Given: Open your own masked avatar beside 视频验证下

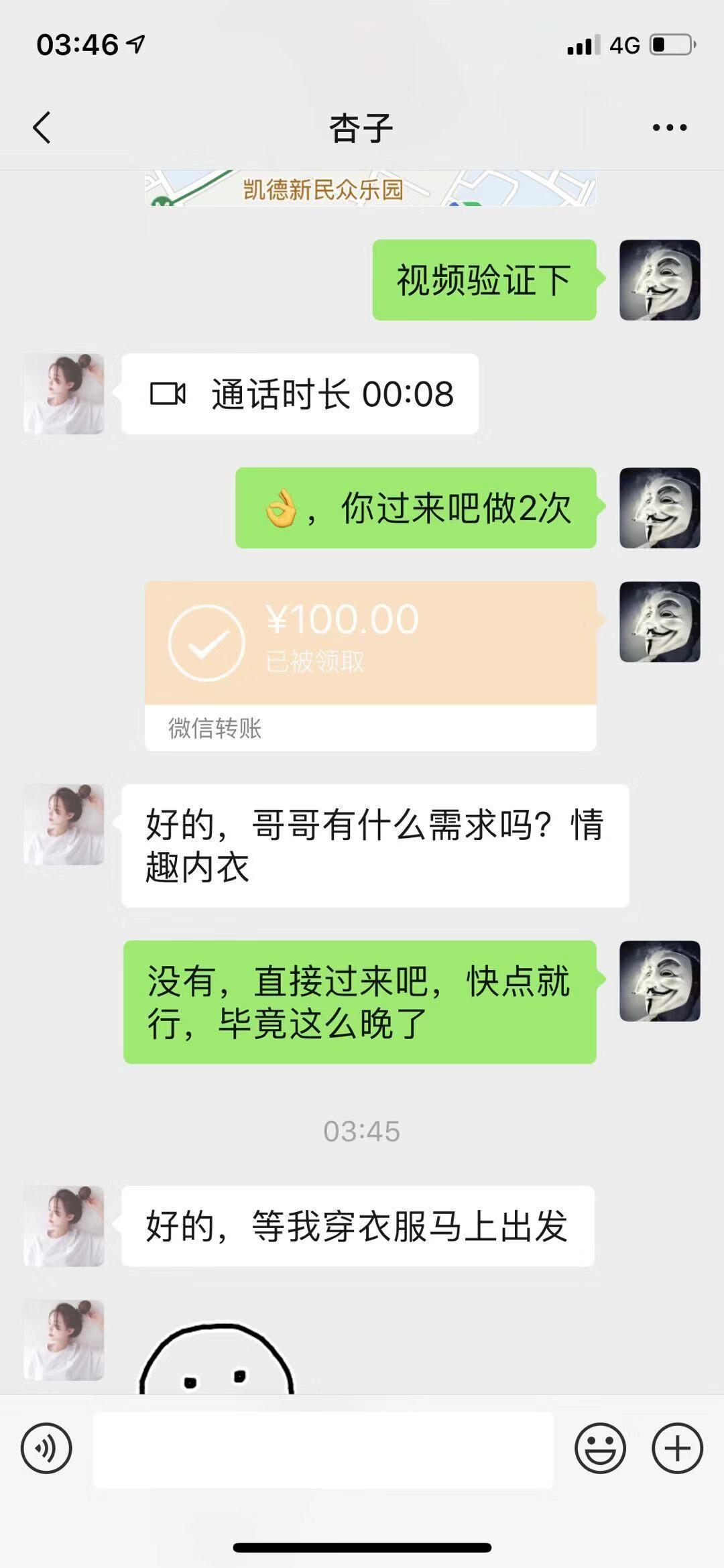Looking at the screenshot, I should tap(660, 281).
